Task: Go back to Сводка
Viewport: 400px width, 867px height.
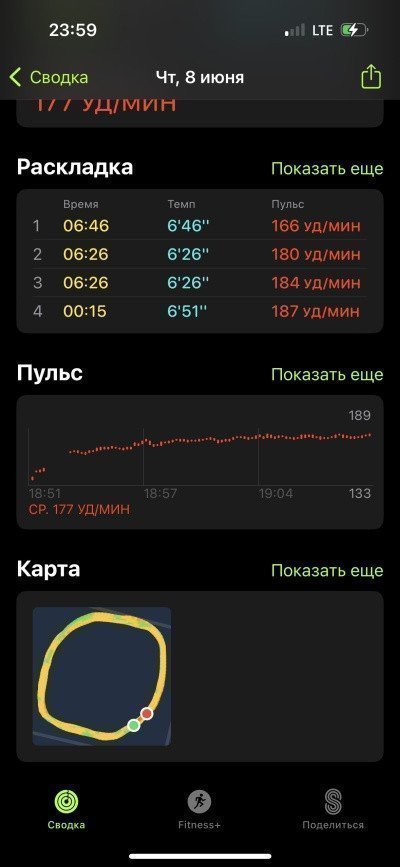Action: (x=49, y=77)
